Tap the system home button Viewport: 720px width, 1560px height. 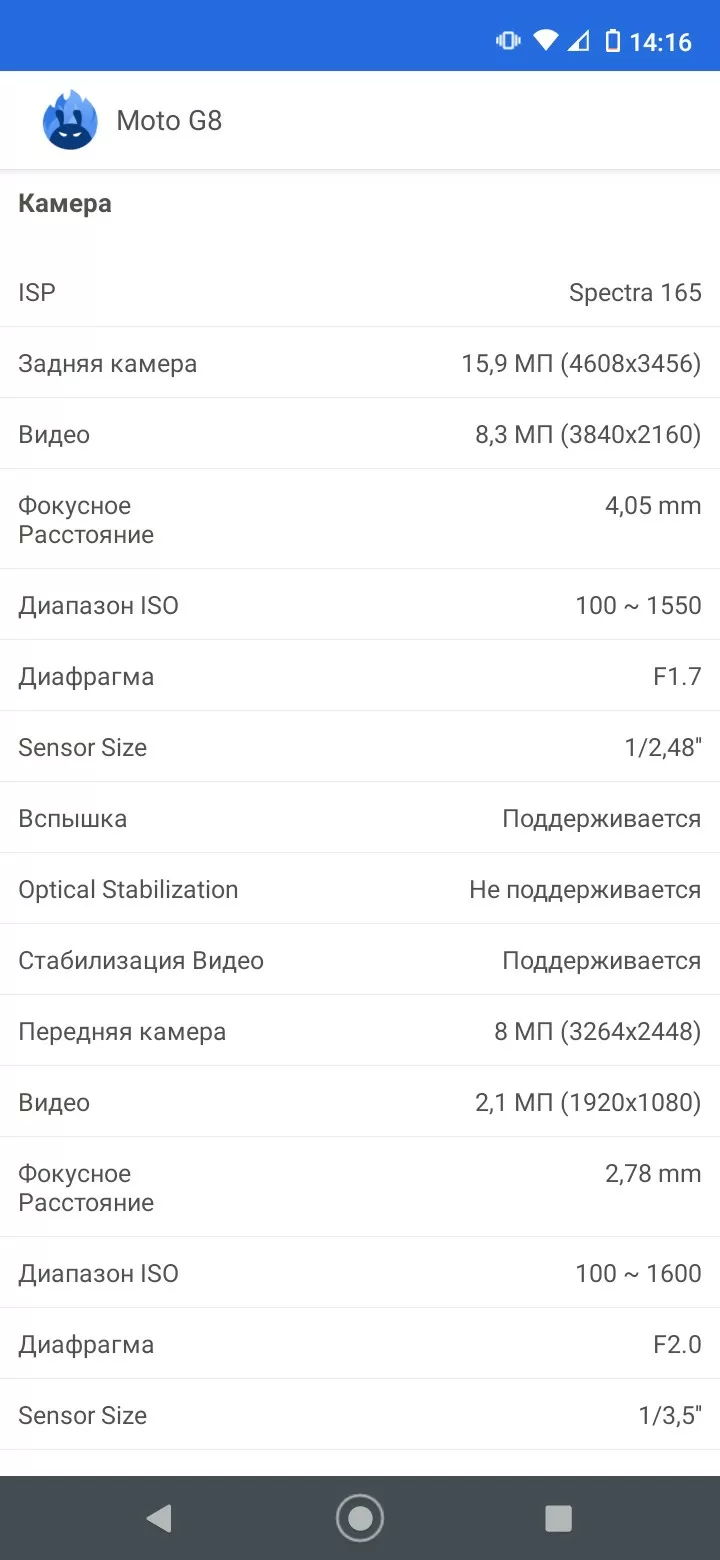pos(360,1518)
